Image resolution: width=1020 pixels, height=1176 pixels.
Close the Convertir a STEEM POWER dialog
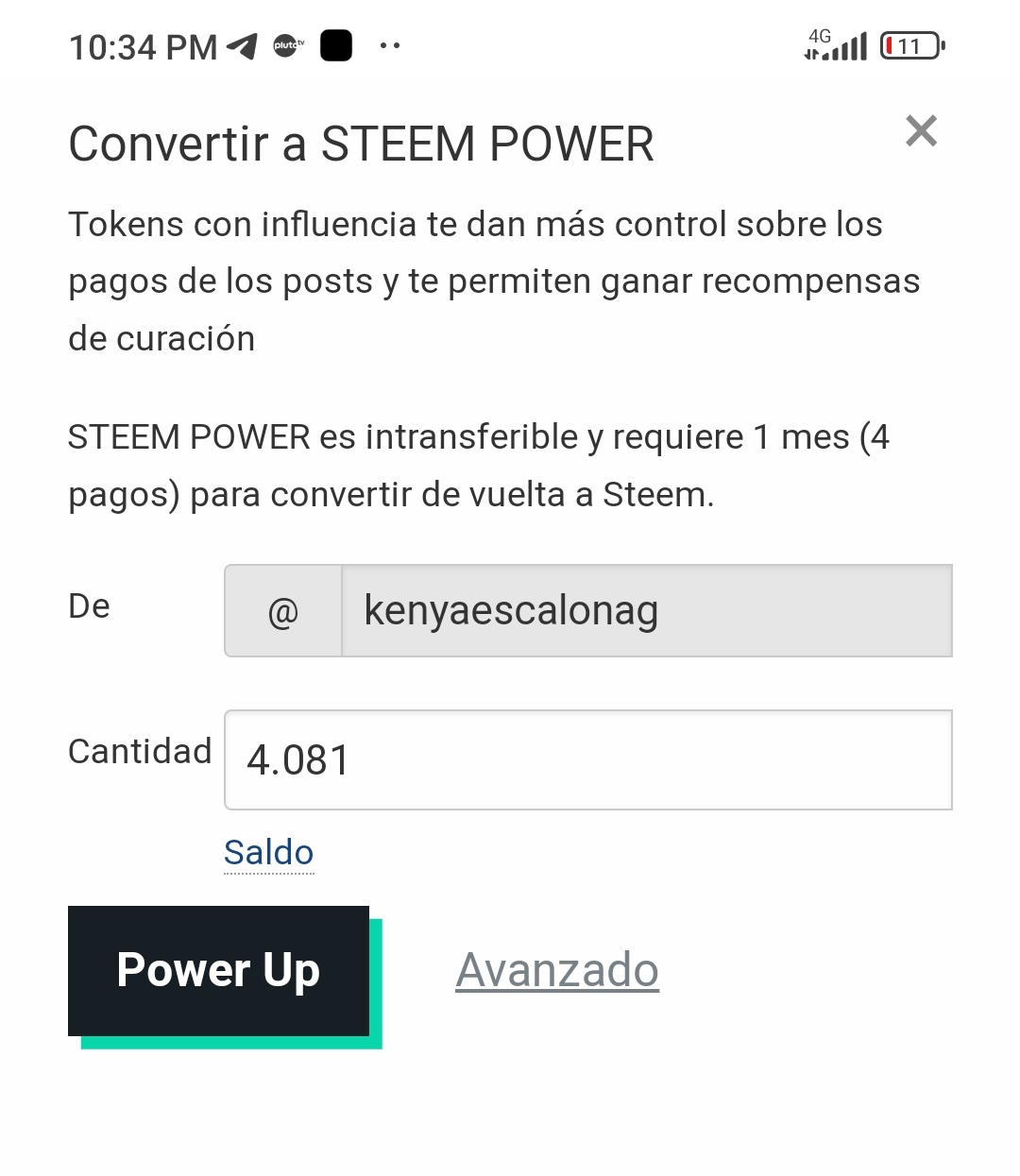pyautogui.click(x=921, y=130)
